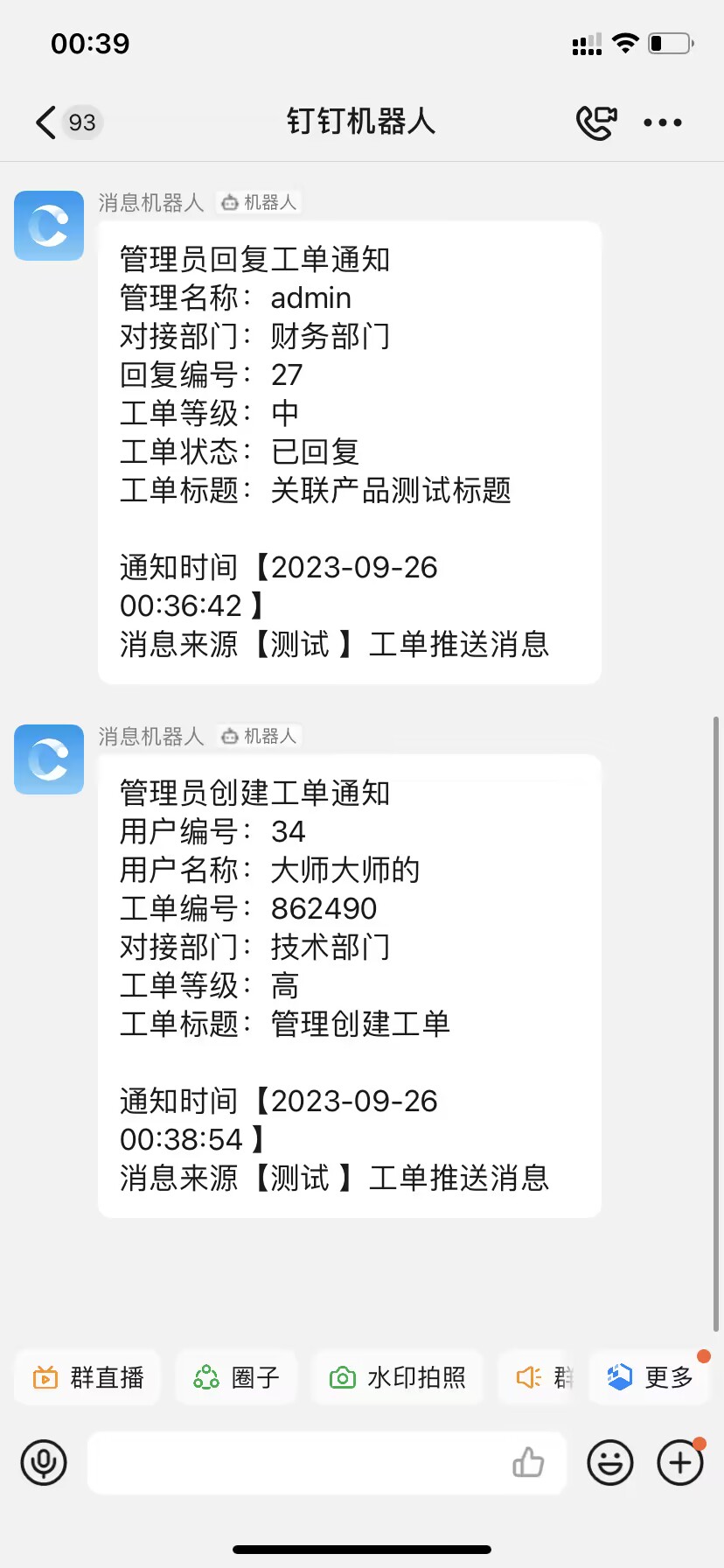The width and height of the screenshot is (724, 1568).
Task: Open the 管理员回复工单通知 message
Action: pyautogui.click(x=350, y=452)
